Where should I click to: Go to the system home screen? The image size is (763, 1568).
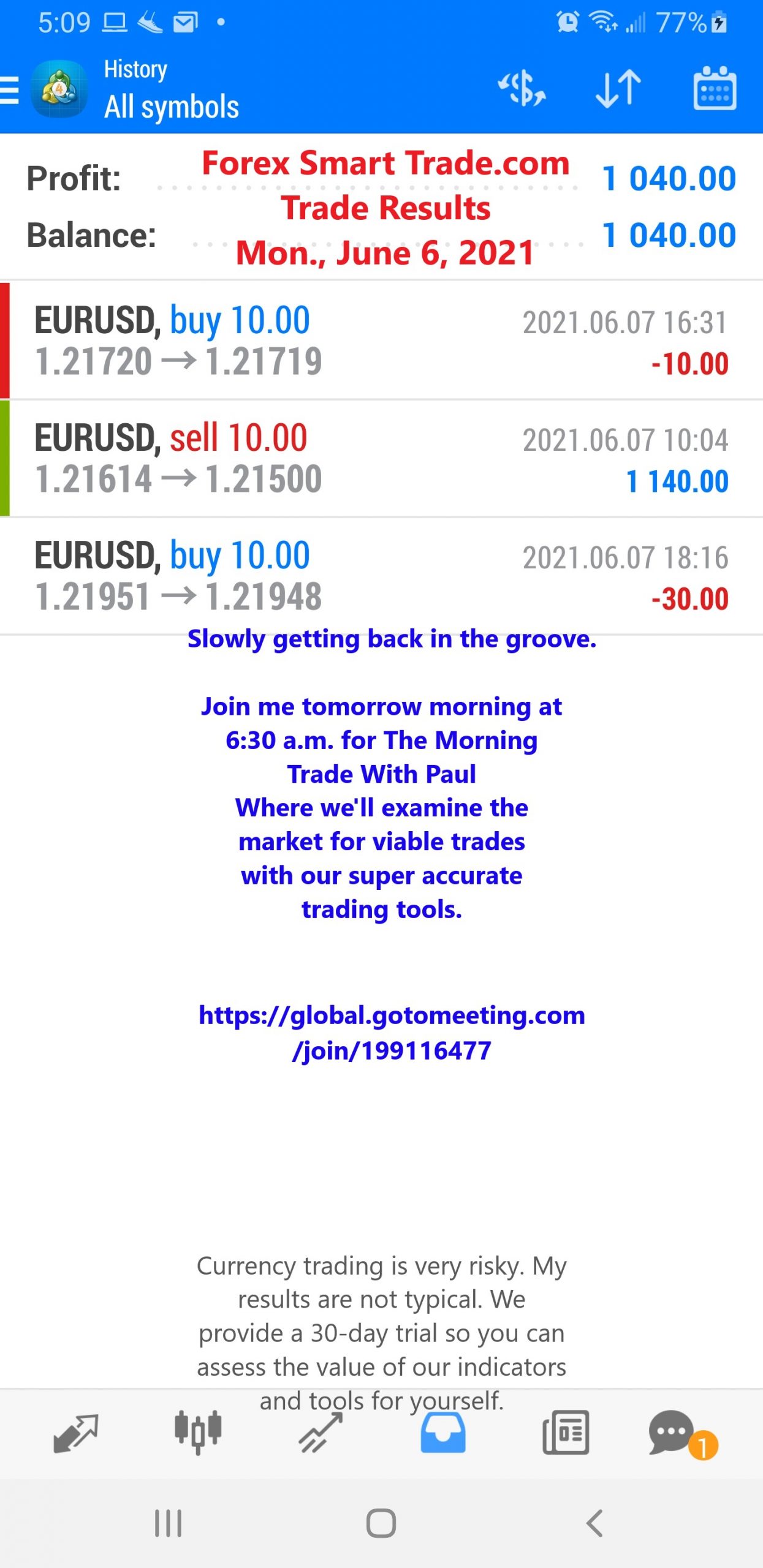[381, 1523]
